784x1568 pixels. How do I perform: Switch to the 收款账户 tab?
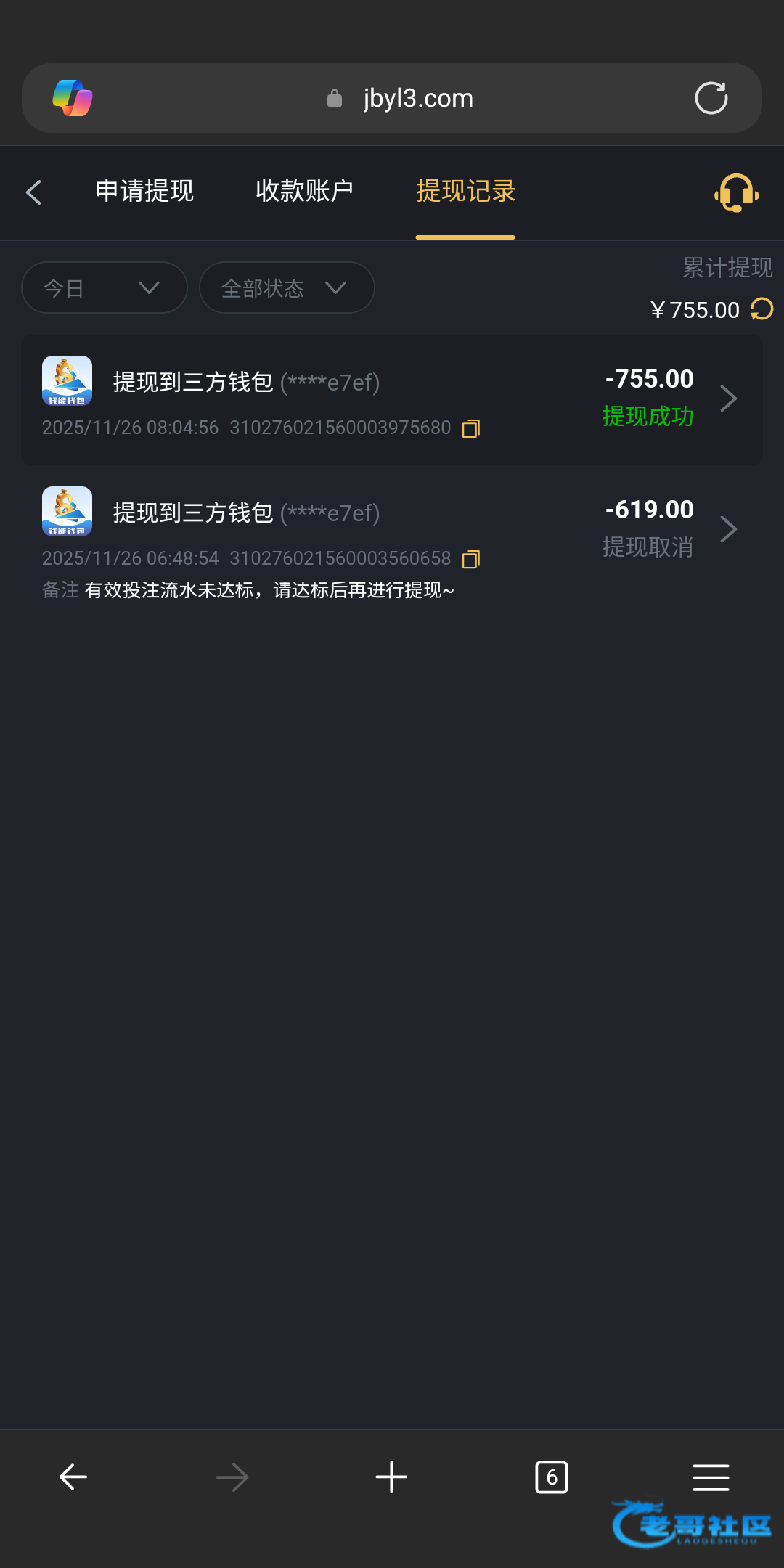pyautogui.click(x=304, y=192)
